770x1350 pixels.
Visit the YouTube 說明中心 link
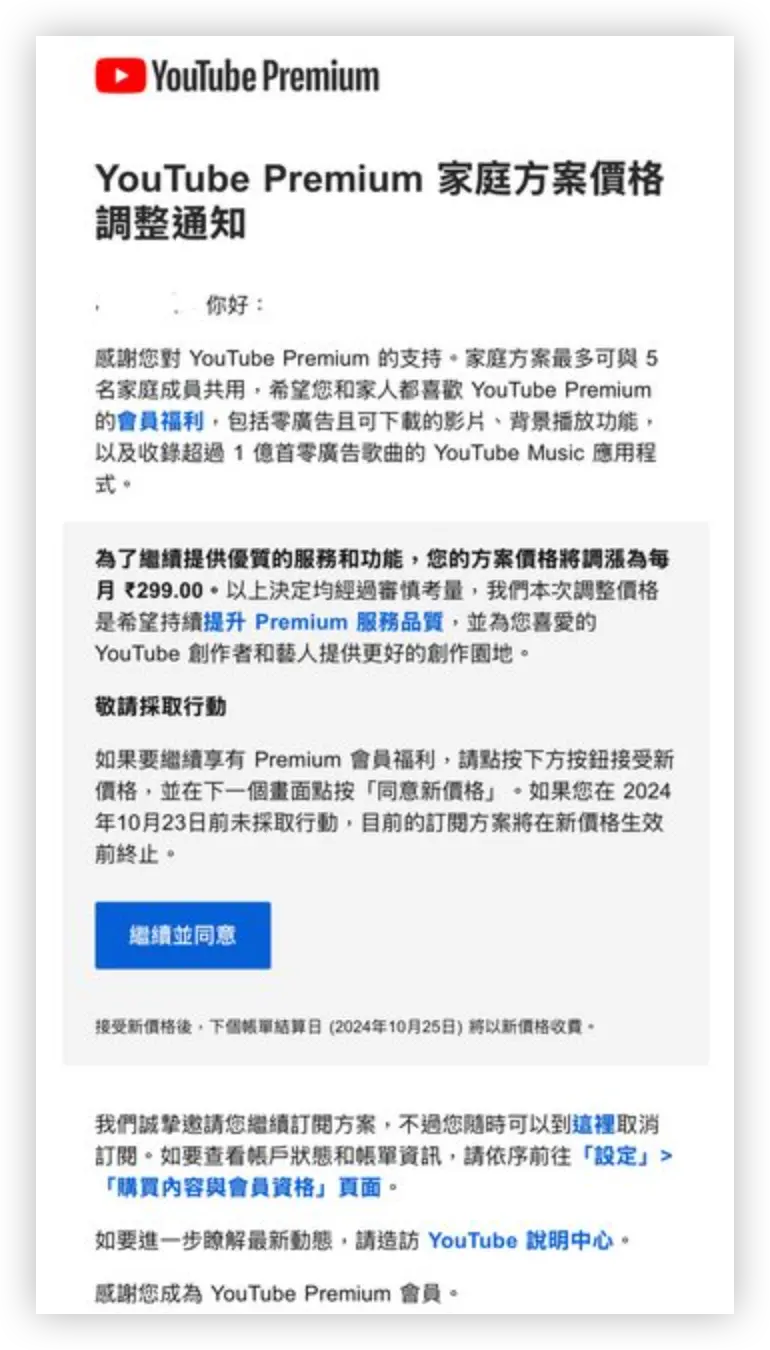pyautogui.click(x=520, y=1240)
